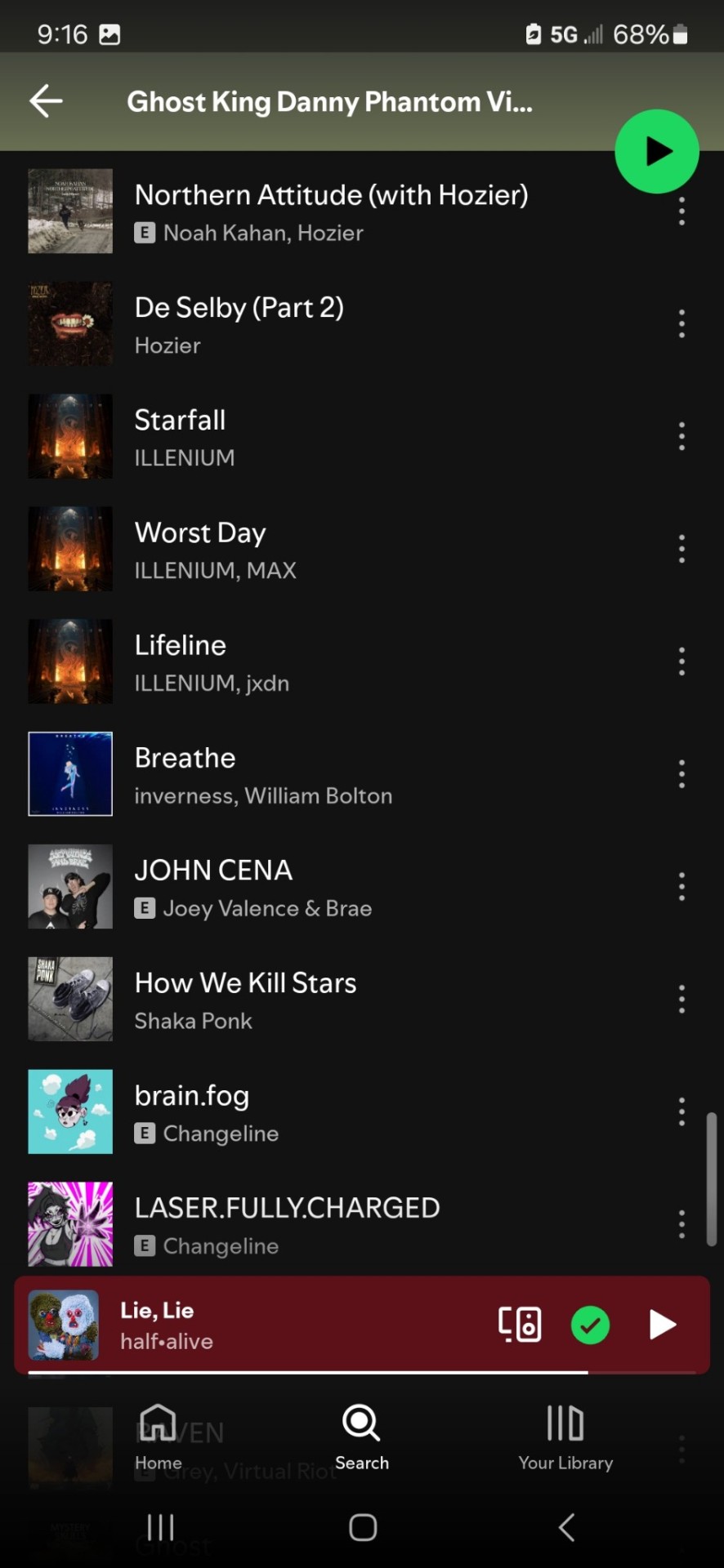Tap the system recent apps button
Screen dimensions: 724x1568
point(160,1527)
